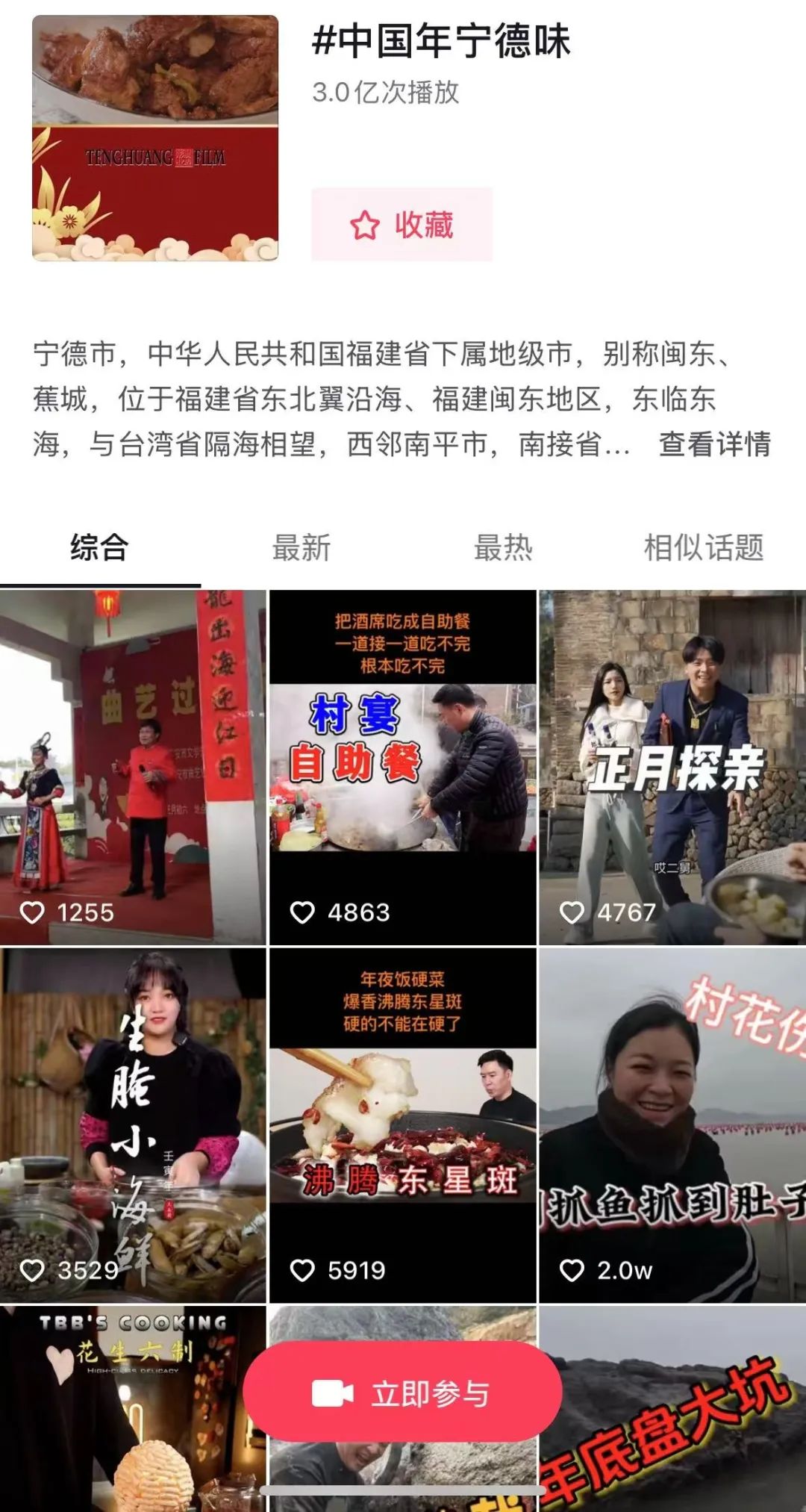The width and height of the screenshot is (806, 1512).
Task: Open the 生腌小海鲜 video
Action: click(133, 1125)
